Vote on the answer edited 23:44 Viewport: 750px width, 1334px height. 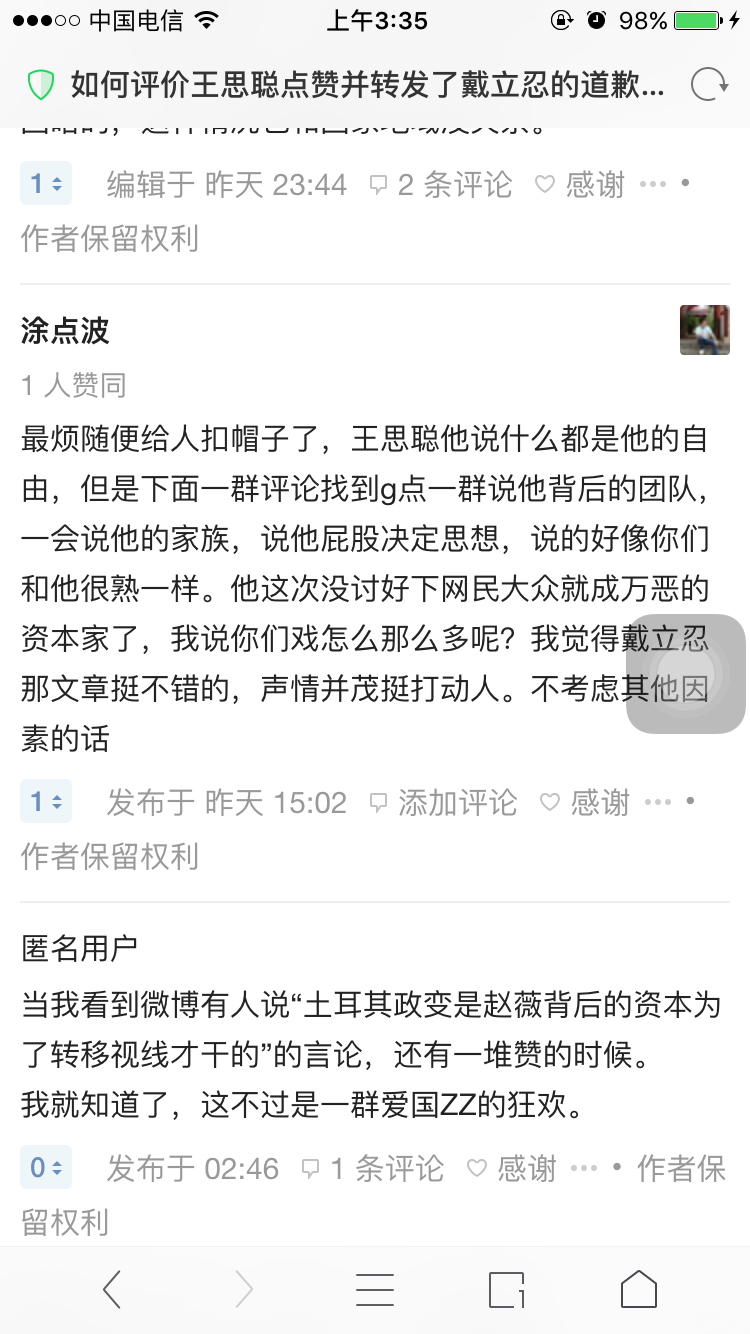tap(46, 184)
